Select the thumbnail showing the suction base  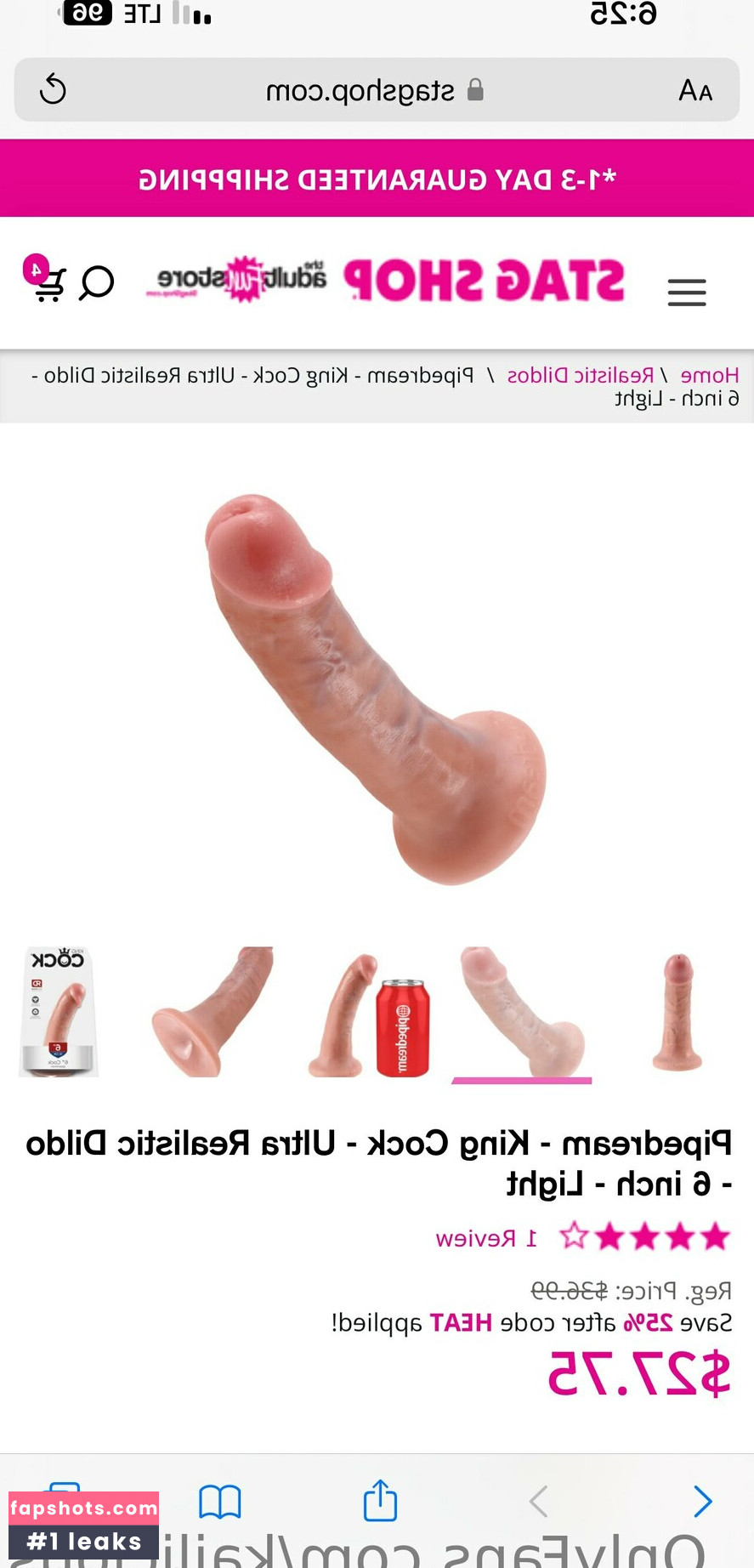pyautogui.click(x=213, y=1012)
